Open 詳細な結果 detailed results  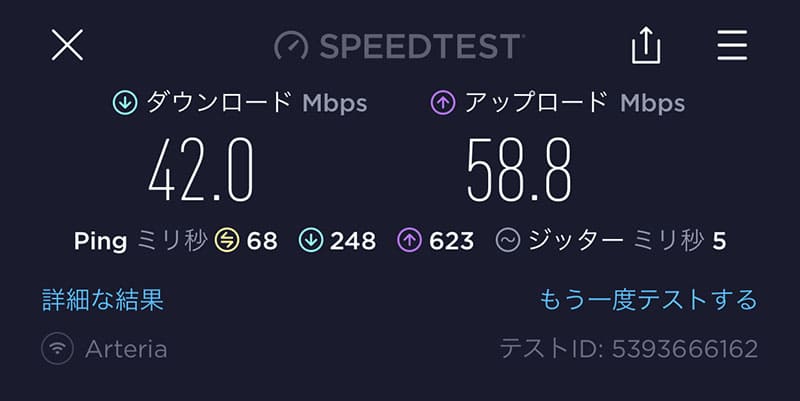103,299
